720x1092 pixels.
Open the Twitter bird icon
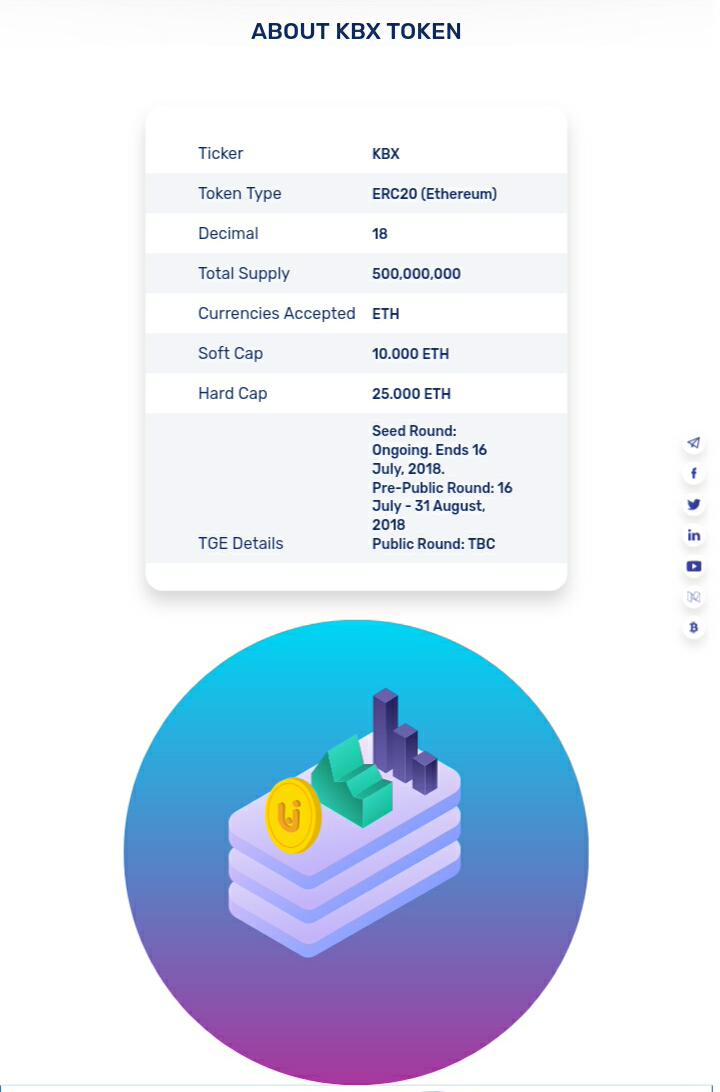coord(694,504)
